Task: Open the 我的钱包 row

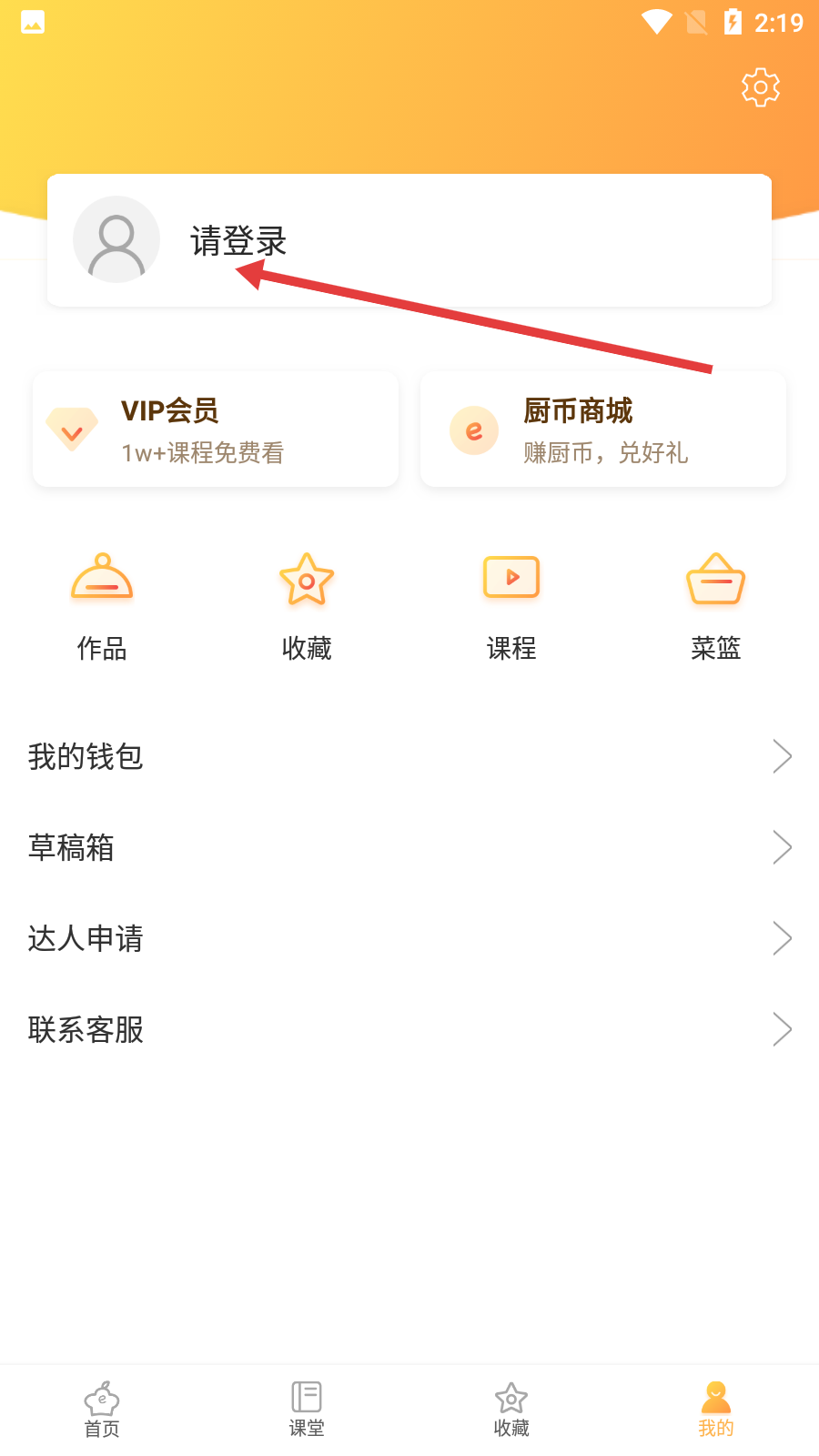Action: [409, 756]
